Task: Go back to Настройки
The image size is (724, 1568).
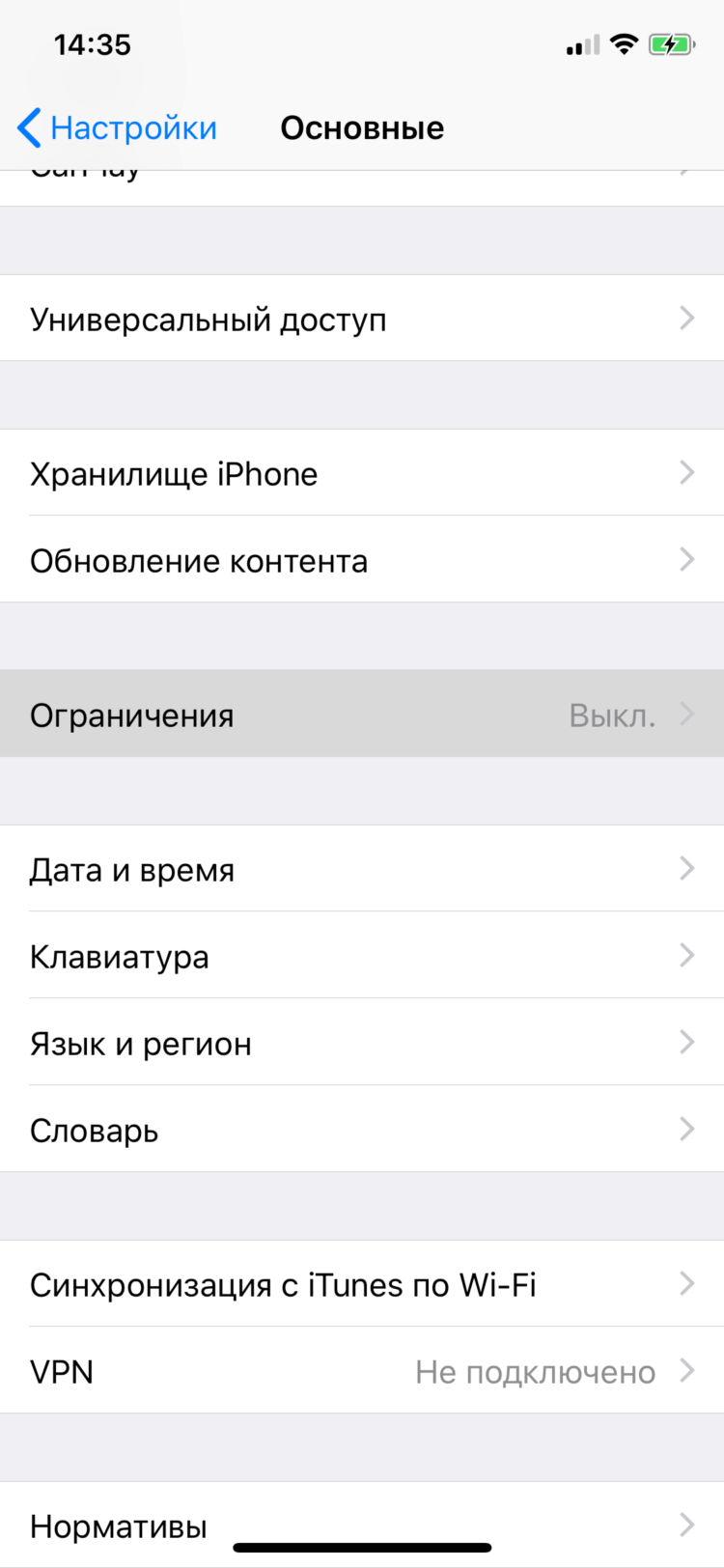Action: (118, 127)
